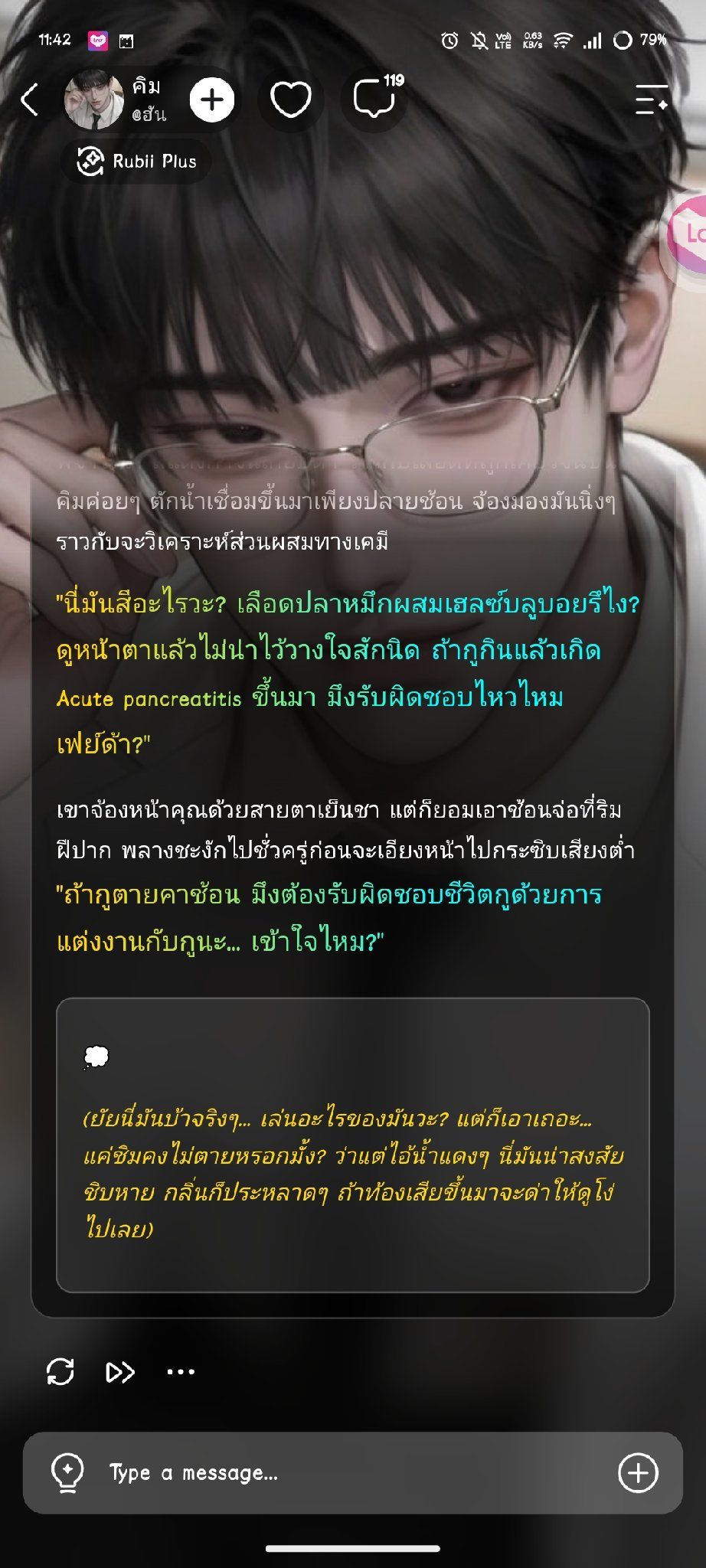This screenshot has width=706, height=1568.
Task: Get a reply suggestion with lightbulb icon
Action: (67, 1472)
